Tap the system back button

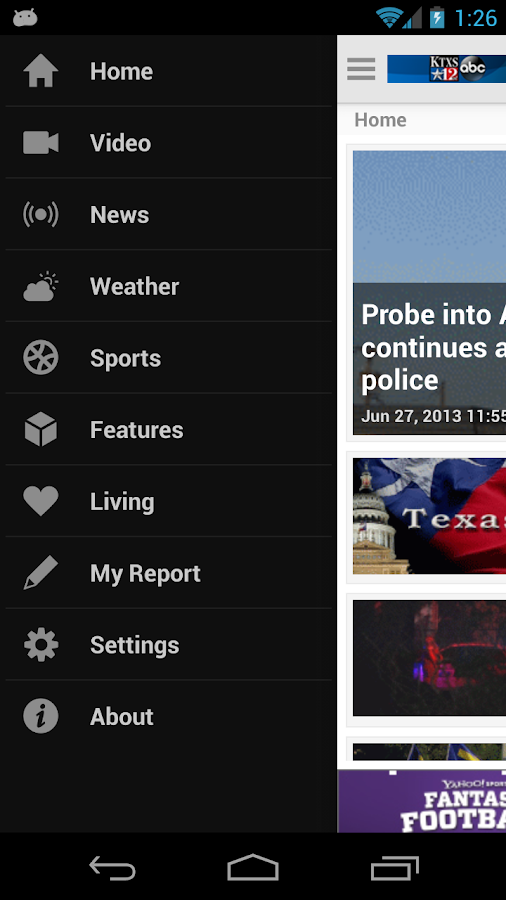click(112, 867)
